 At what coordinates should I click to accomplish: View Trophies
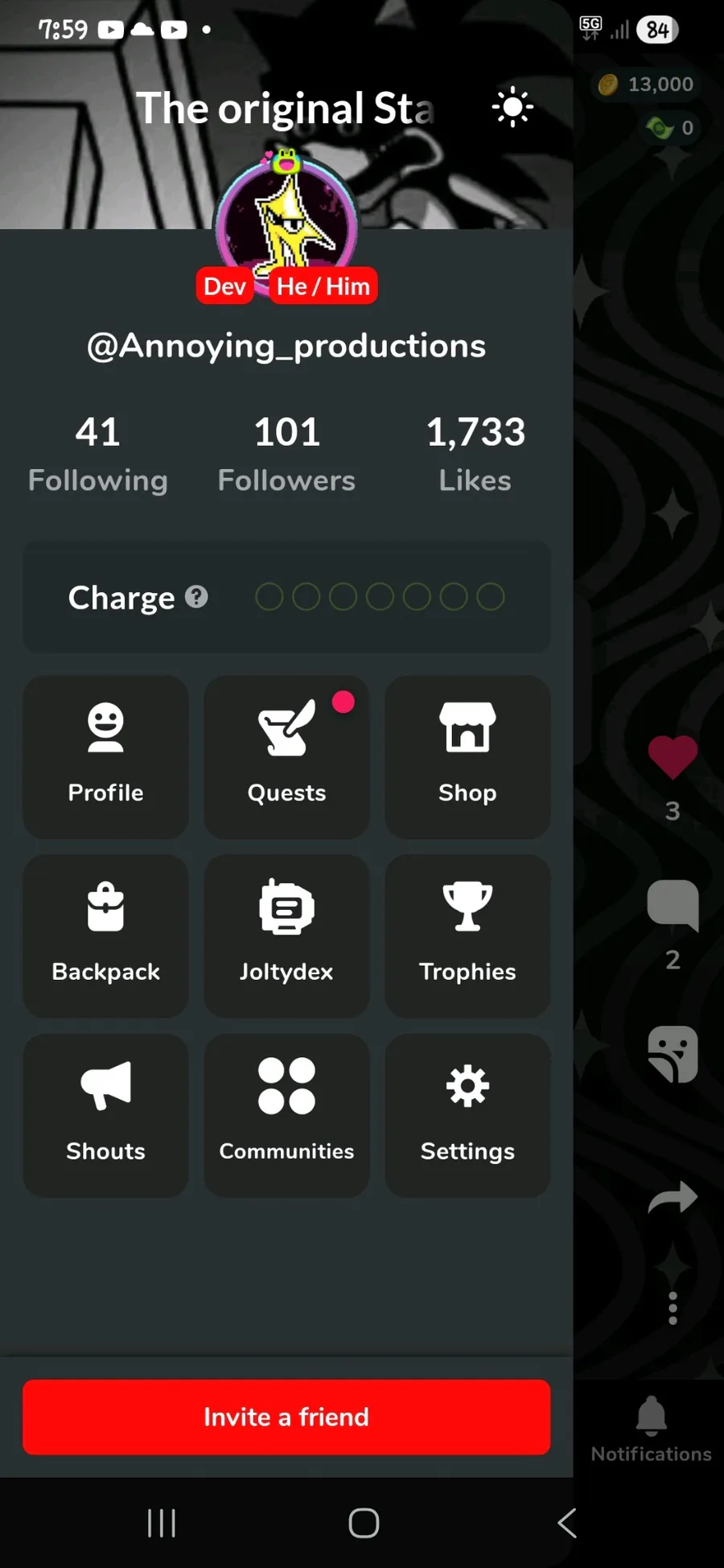coord(467,936)
